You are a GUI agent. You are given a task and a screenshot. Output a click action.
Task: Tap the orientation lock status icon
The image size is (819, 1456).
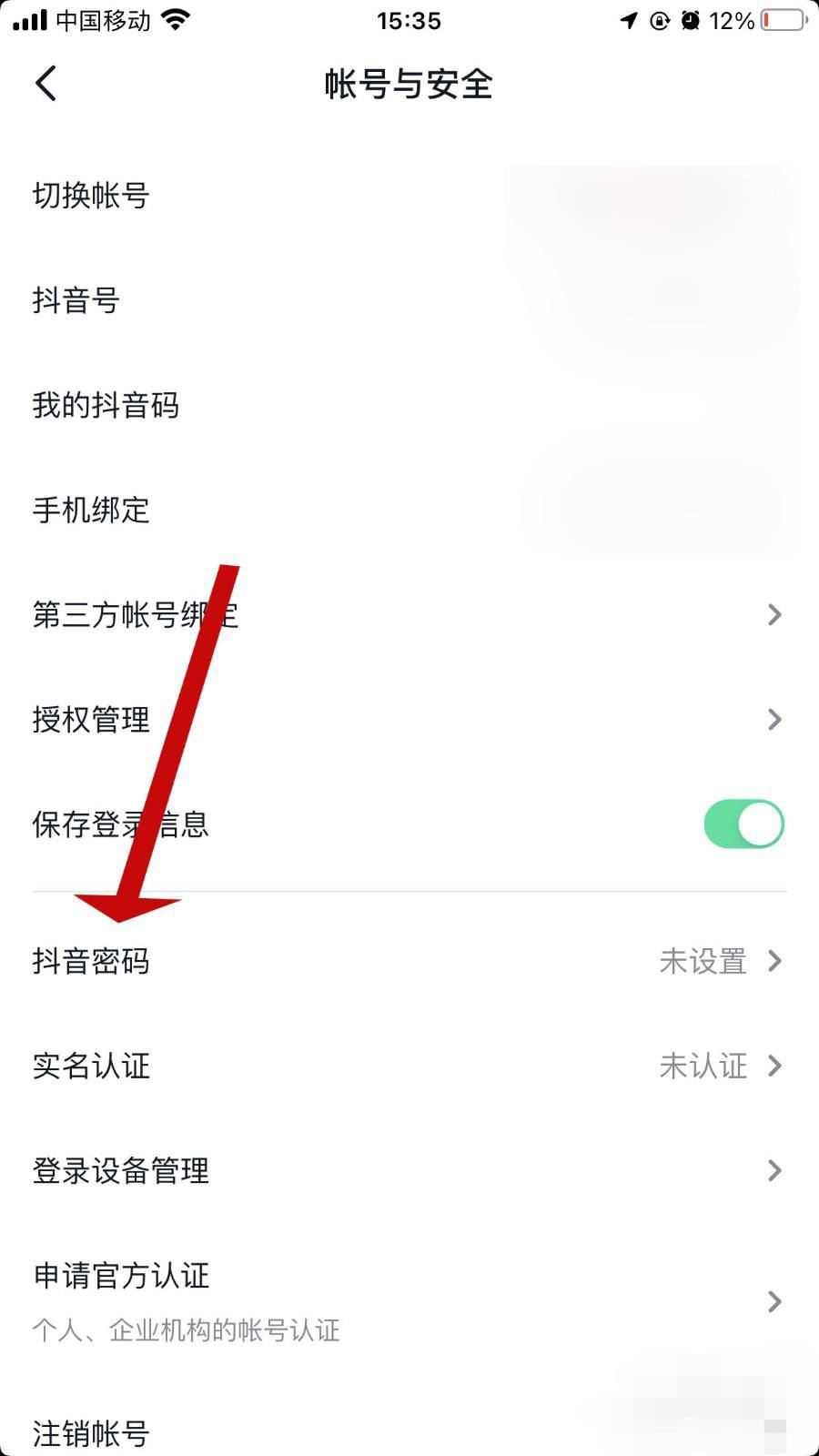coord(658,20)
